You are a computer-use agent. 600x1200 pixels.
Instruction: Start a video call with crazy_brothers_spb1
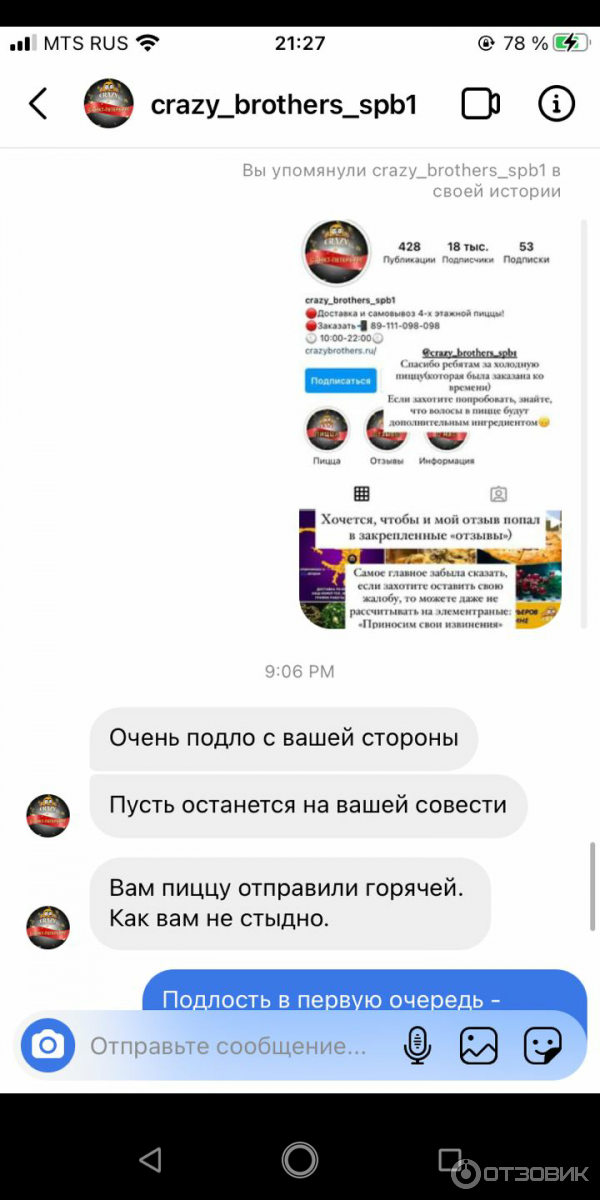tap(480, 104)
